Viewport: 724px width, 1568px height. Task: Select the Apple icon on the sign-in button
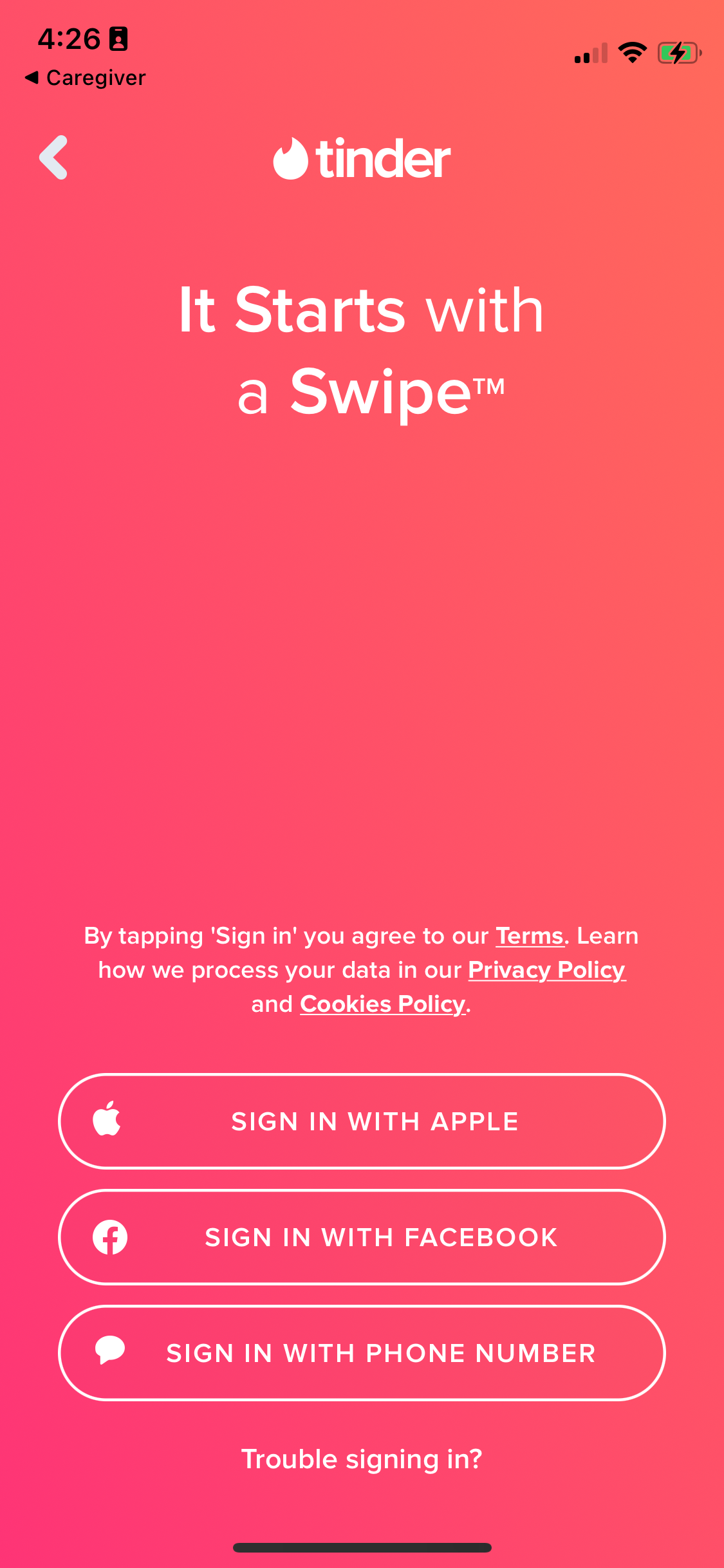tap(108, 1120)
